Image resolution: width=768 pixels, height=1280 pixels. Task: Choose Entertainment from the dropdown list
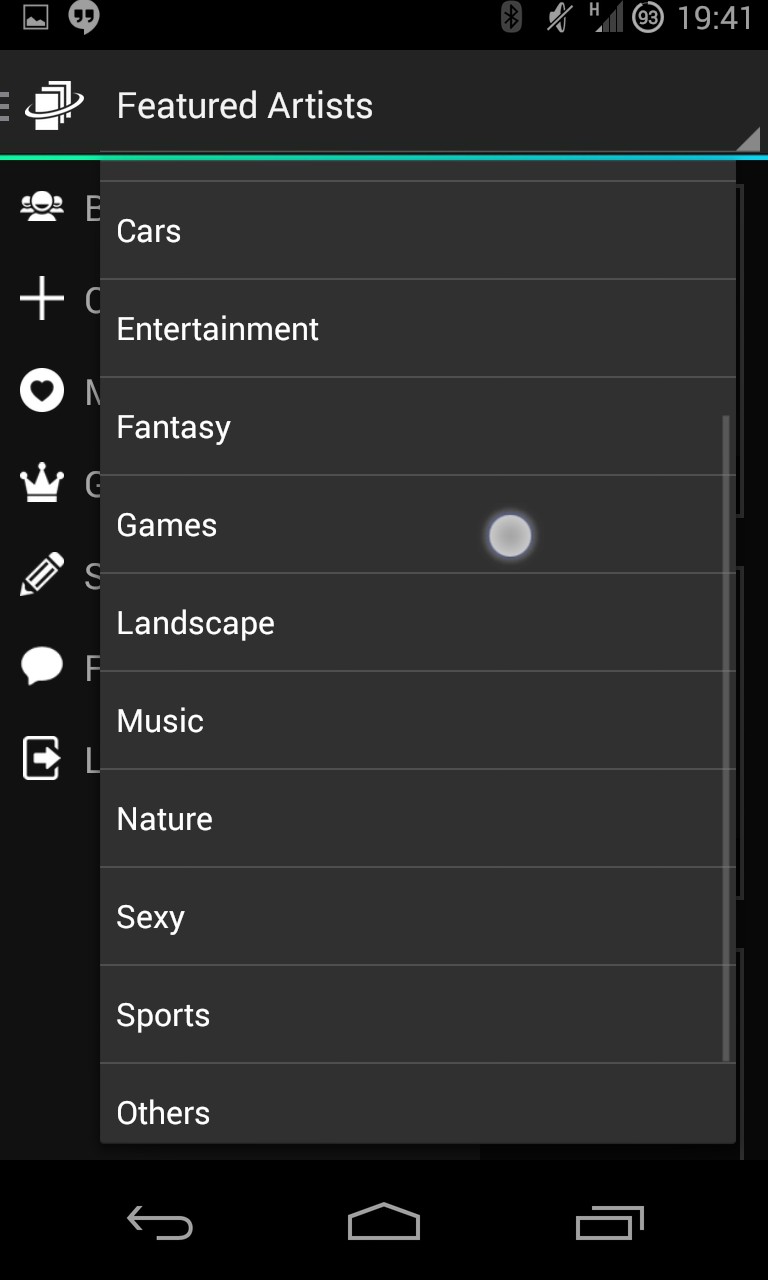pos(418,329)
